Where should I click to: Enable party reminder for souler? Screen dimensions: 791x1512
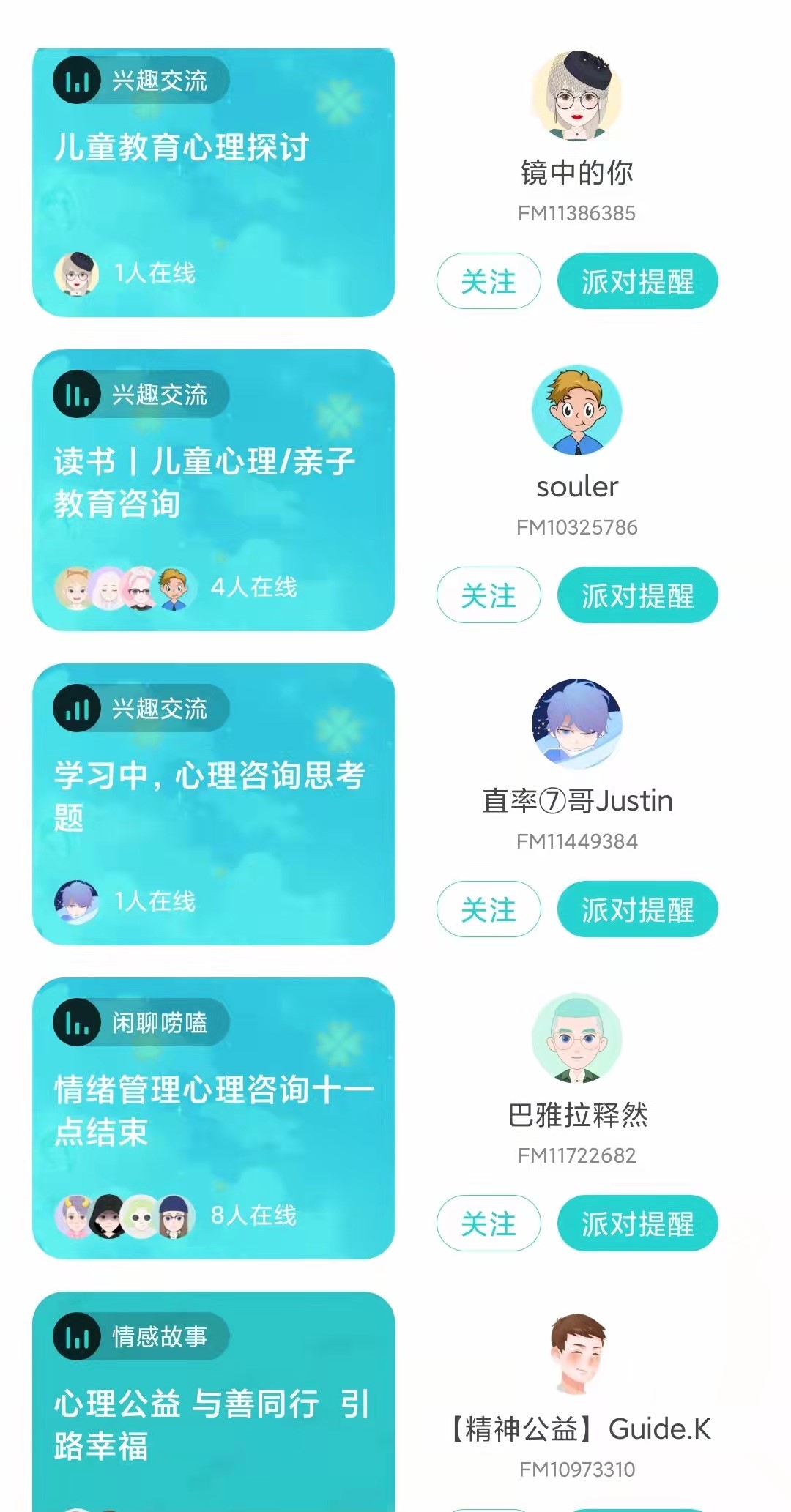(637, 595)
